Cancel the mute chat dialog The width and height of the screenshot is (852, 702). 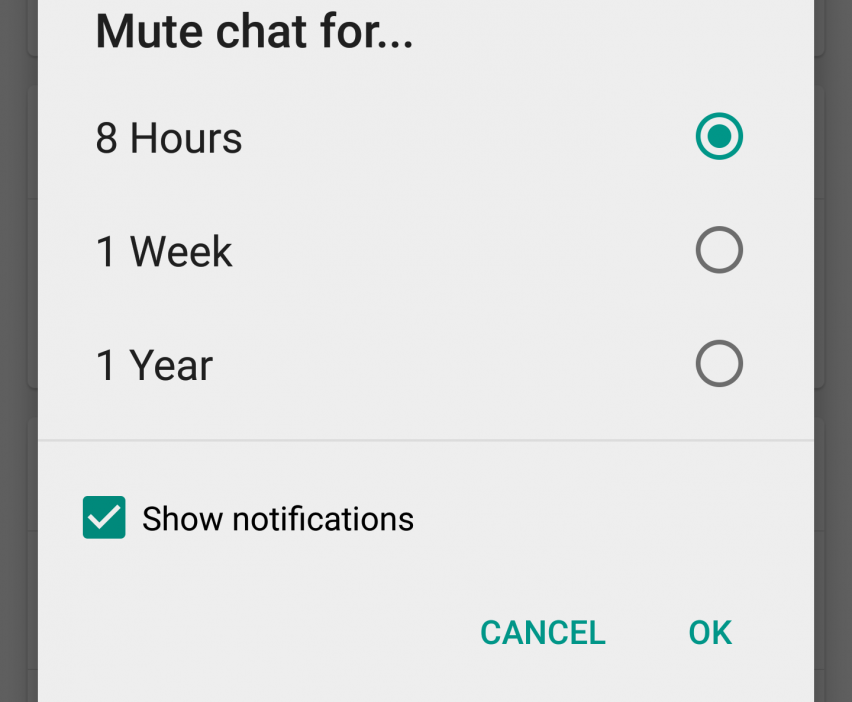[542, 632]
